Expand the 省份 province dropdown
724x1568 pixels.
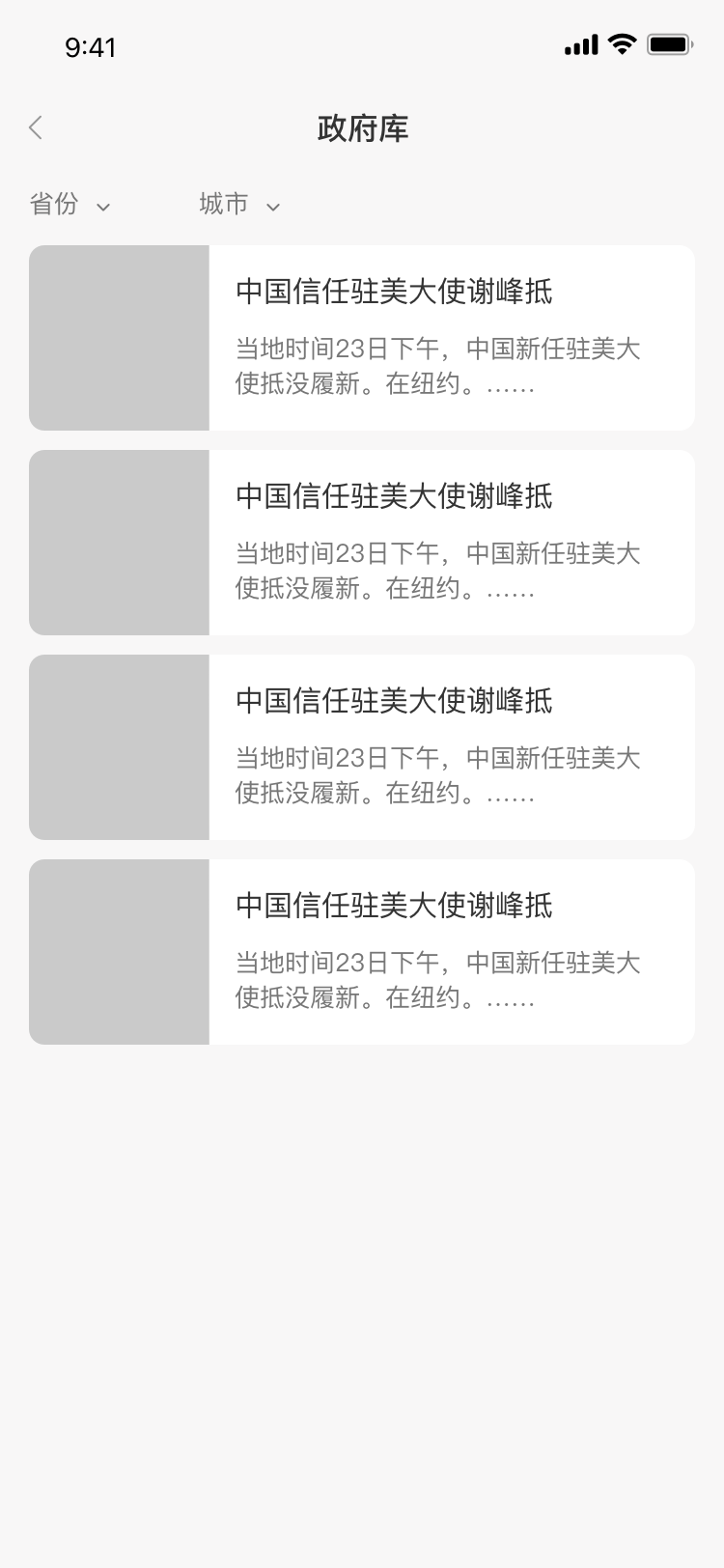click(x=70, y=204)
